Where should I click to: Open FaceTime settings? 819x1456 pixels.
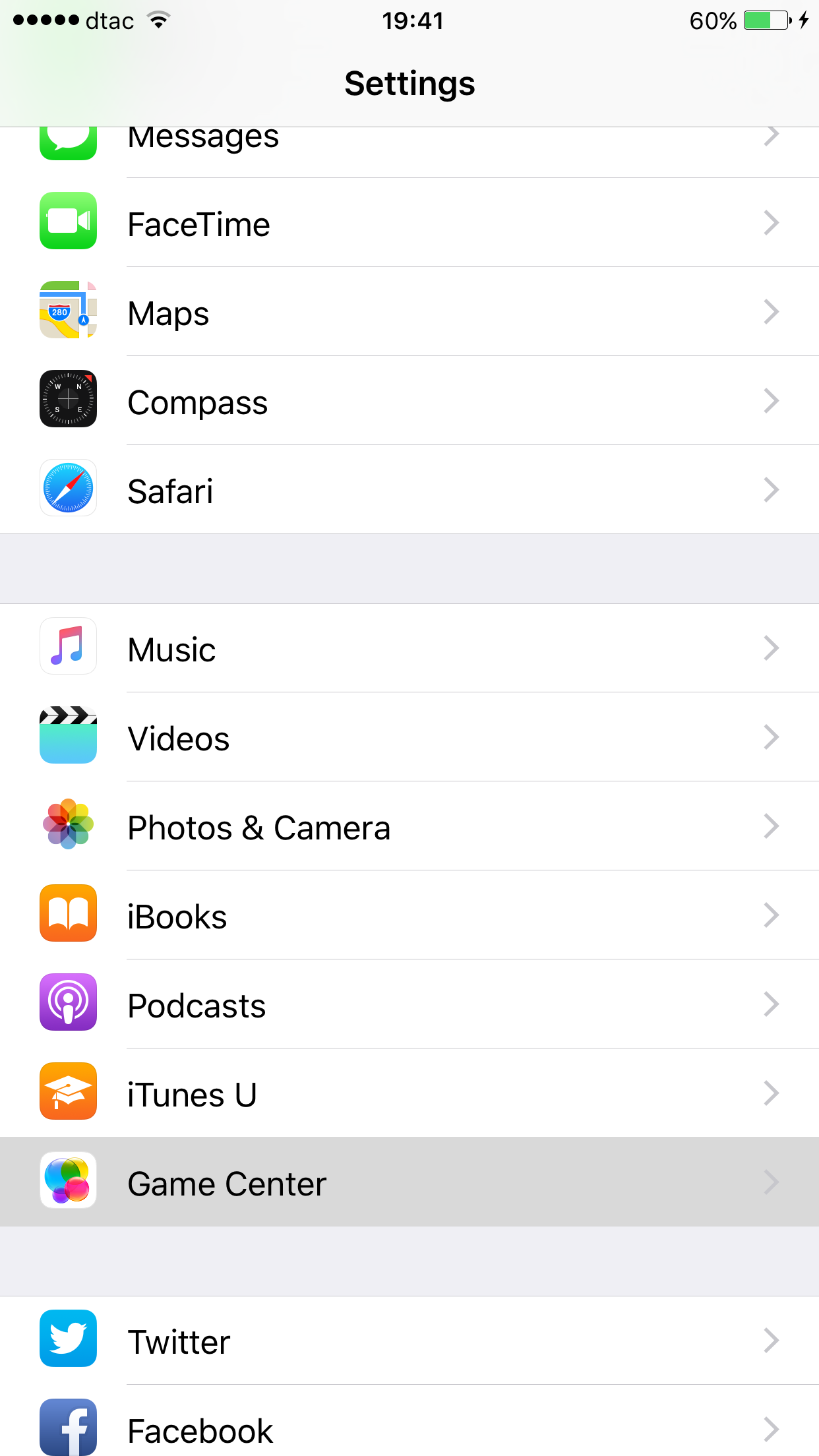coord(409,222)
